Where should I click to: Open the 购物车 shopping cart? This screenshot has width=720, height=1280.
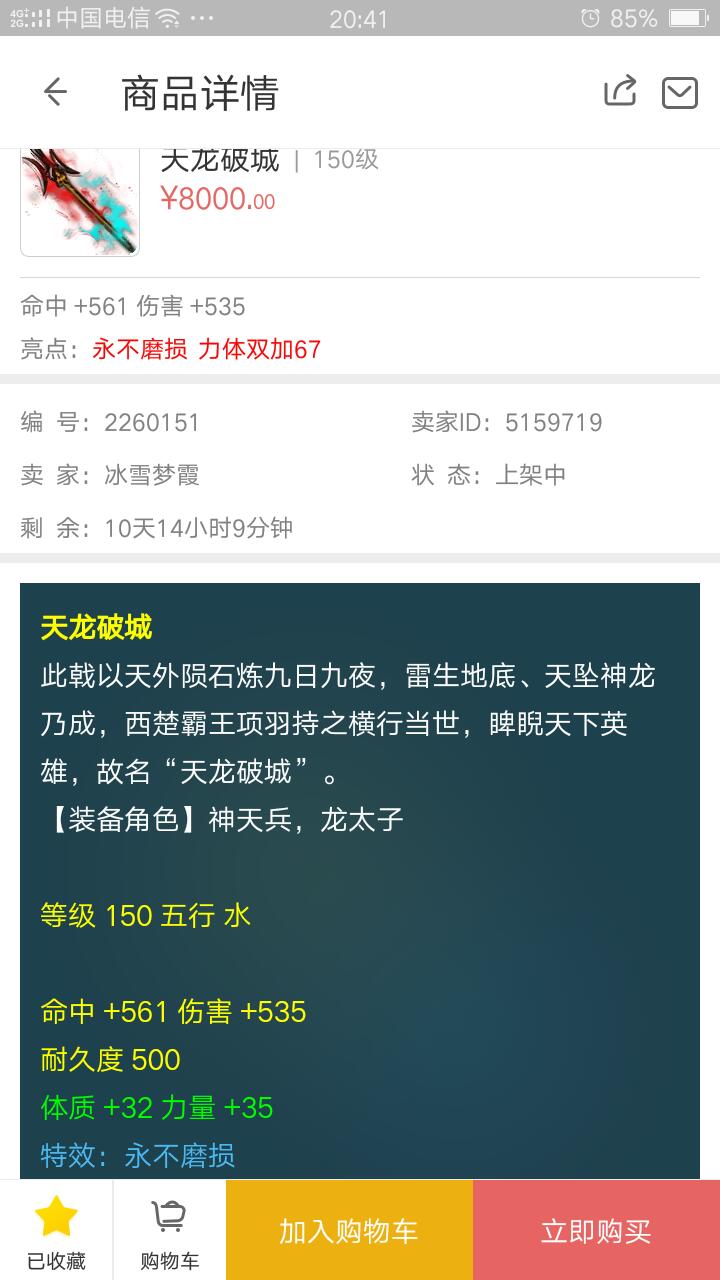(x=169, y=1231)
